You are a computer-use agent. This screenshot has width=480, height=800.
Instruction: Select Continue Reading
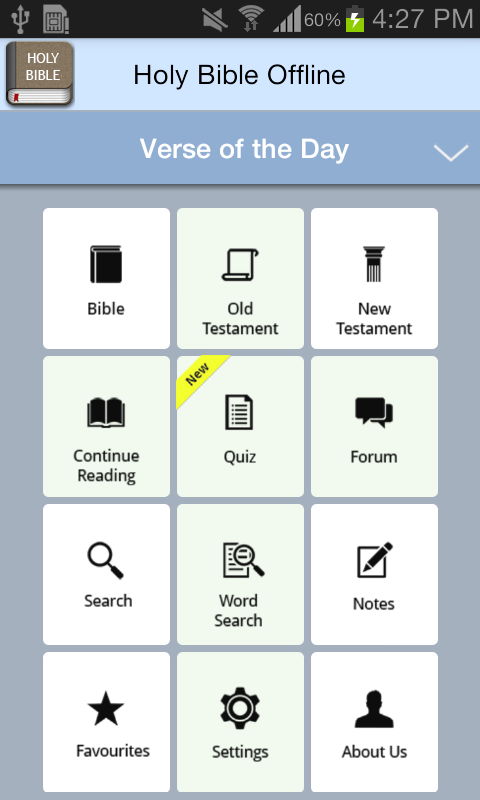pos(106,426)
